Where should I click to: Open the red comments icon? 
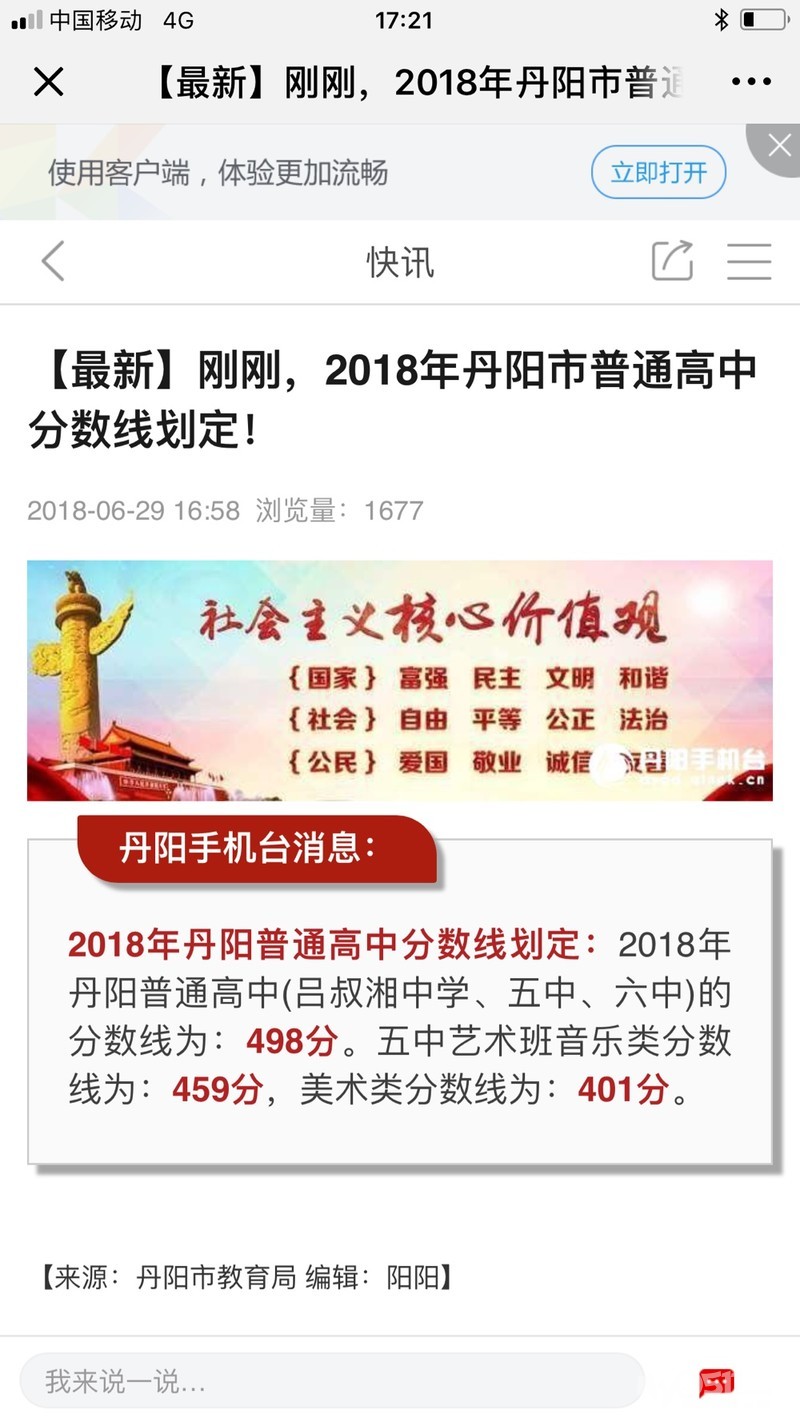[x=716, y=1382]
